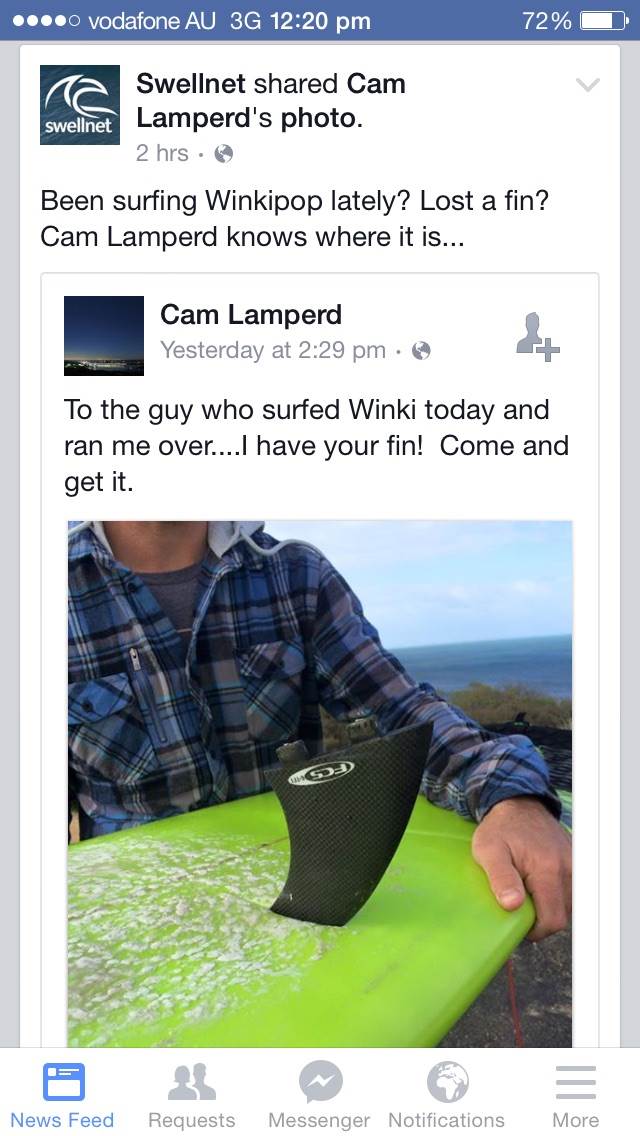This screenshot has width=640, height=1136.
Task: Open the Messenger tab
Action: (x=319, y=1095)
